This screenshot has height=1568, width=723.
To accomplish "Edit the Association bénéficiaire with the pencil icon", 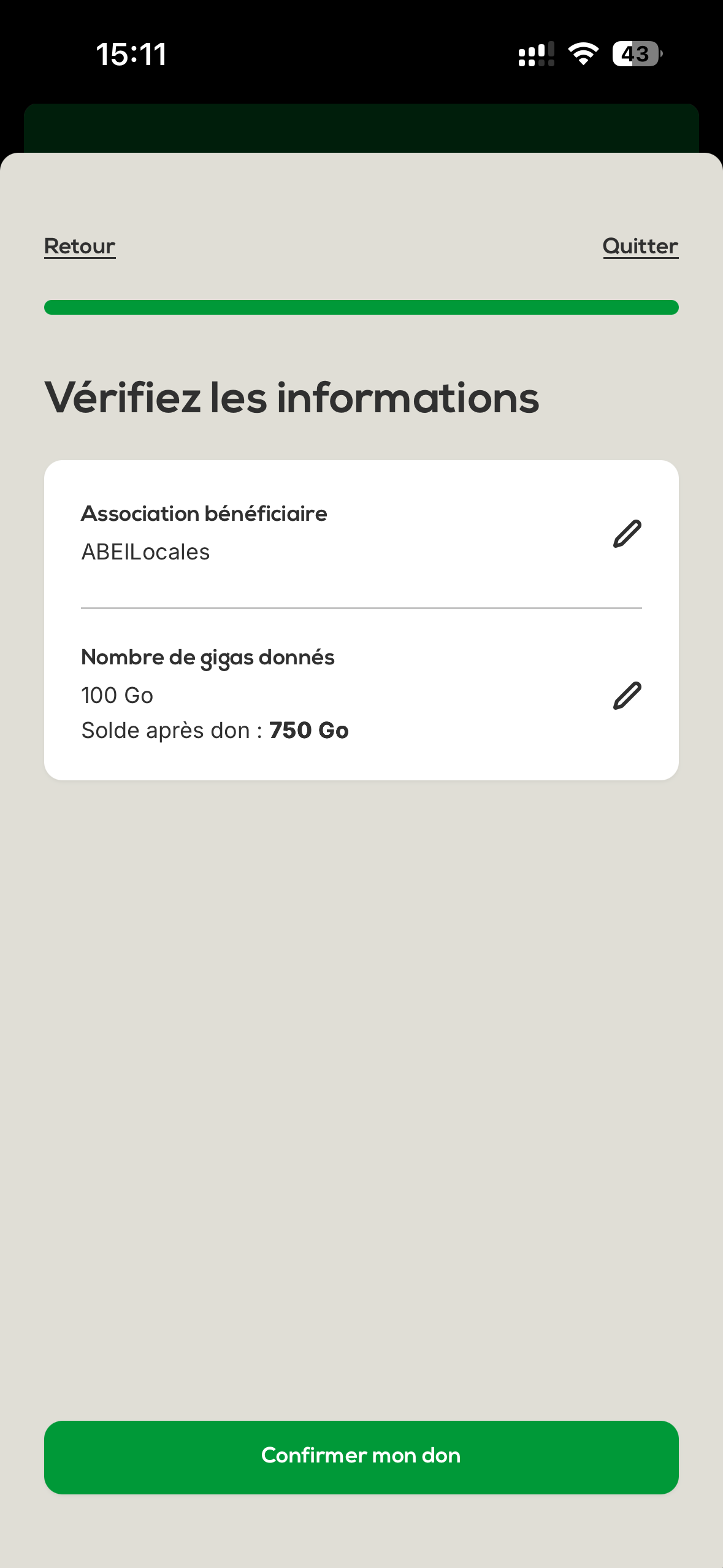I will [x=627, y=534].
